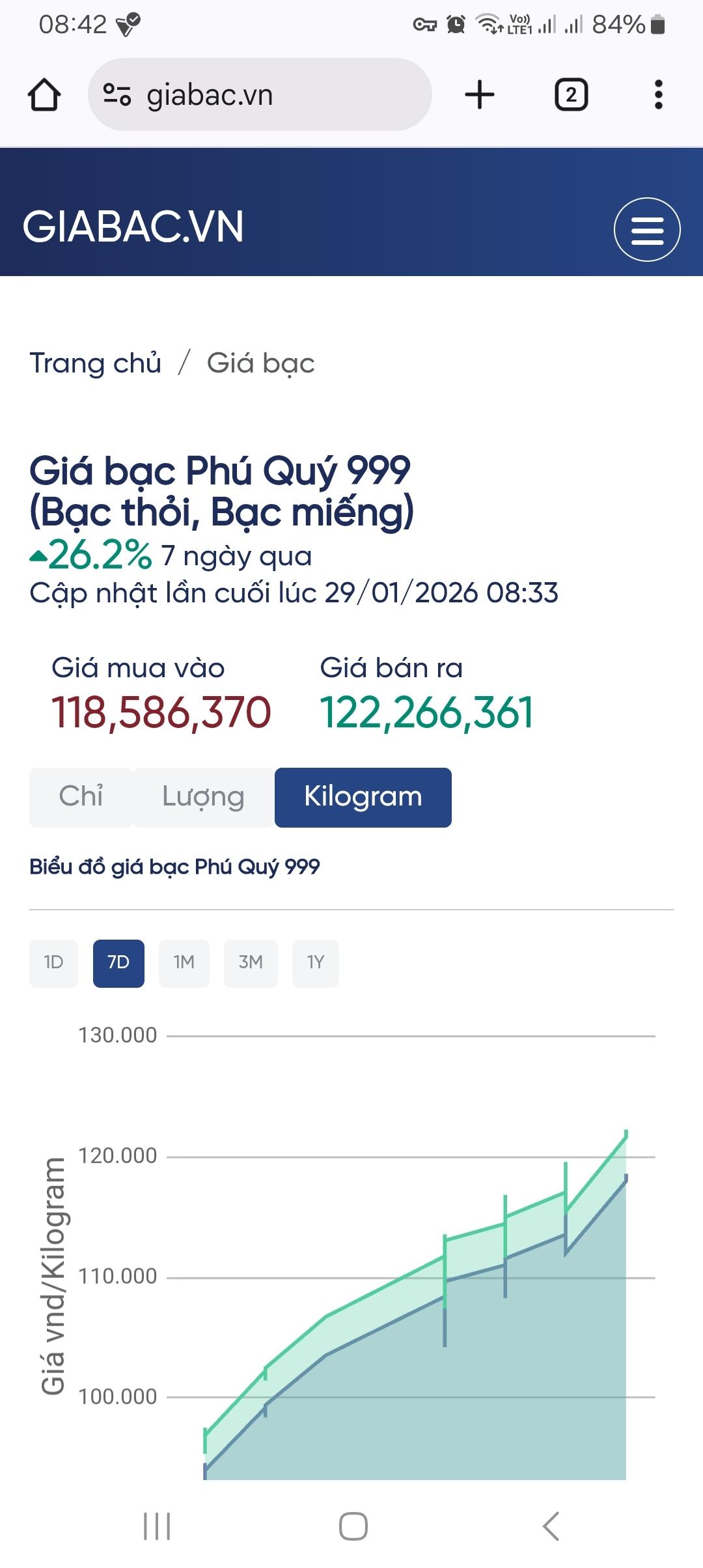Open the browser overflow menu

658,95
